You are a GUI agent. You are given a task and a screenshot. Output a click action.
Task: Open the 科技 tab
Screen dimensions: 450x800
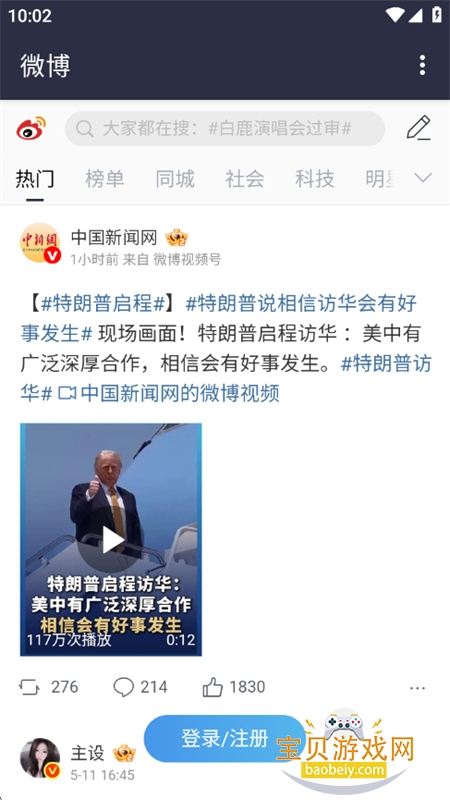(x=315, y=179)
